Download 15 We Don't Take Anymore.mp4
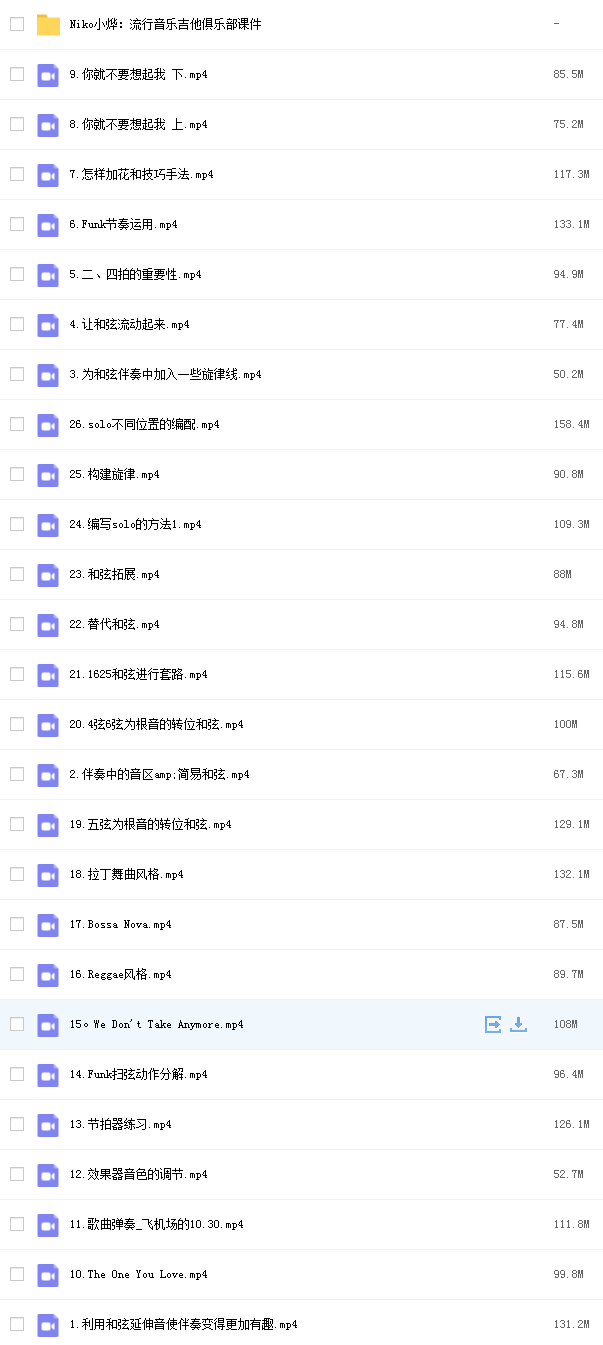The height and width of the screenshot is (1345, 603). coord(518,1024)
